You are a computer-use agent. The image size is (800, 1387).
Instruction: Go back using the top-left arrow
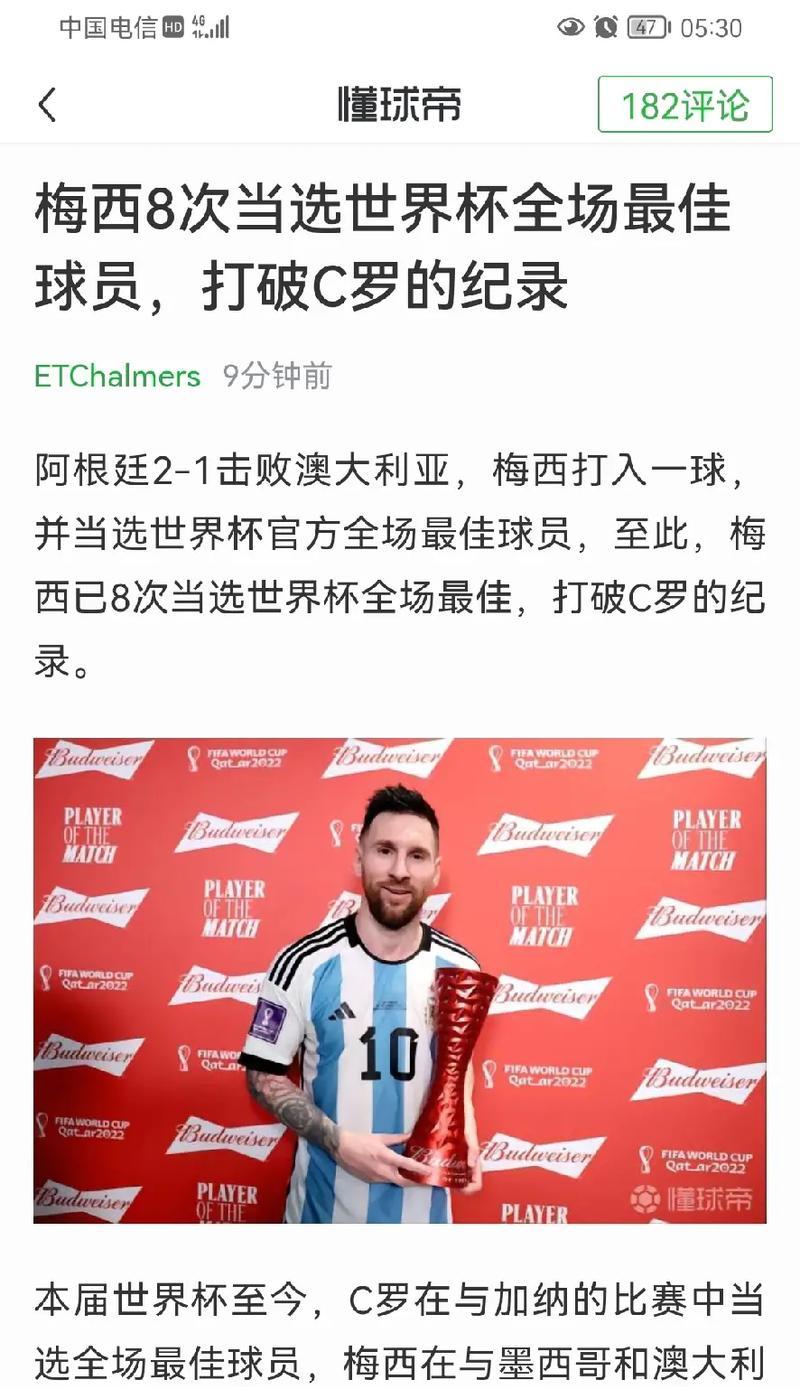coord(47,105)
